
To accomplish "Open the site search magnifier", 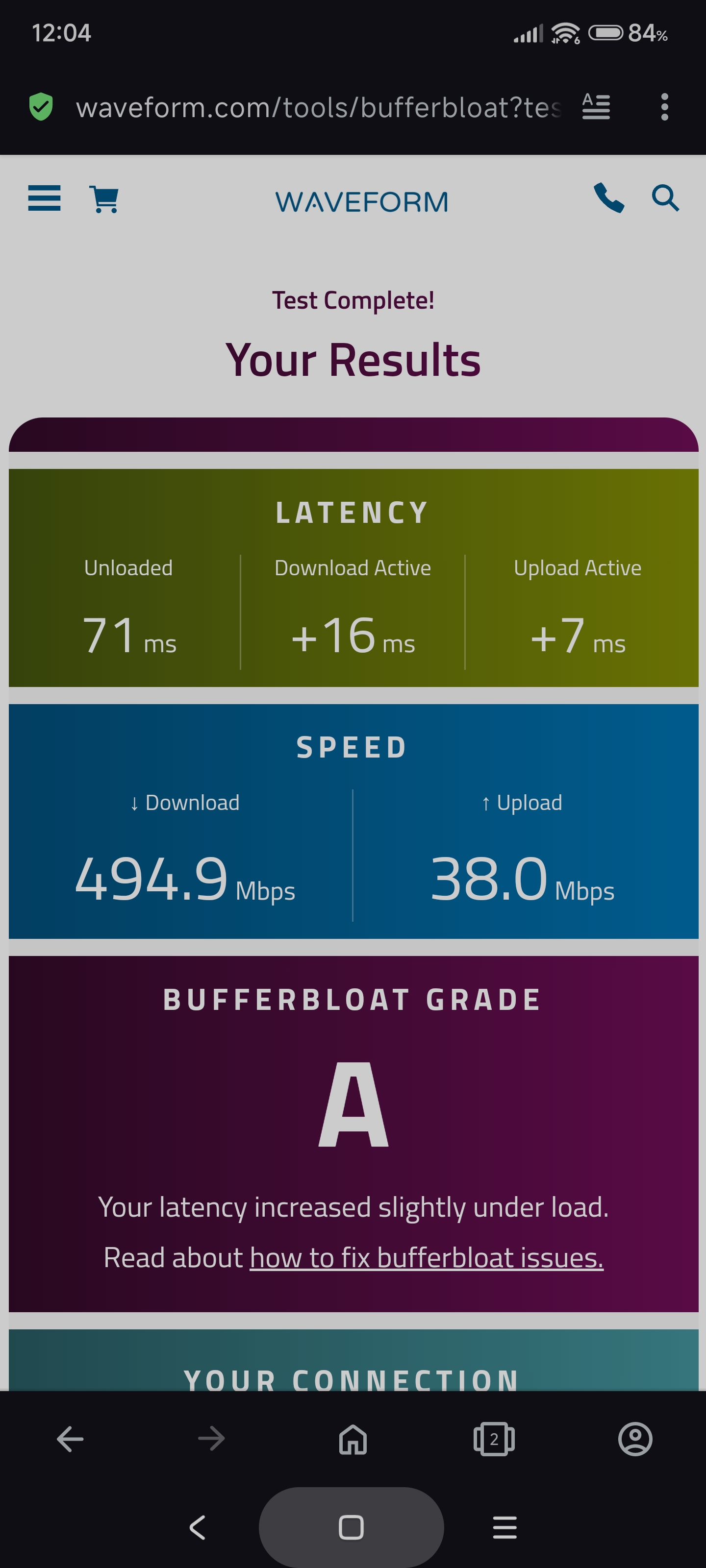I will [665, 198].
